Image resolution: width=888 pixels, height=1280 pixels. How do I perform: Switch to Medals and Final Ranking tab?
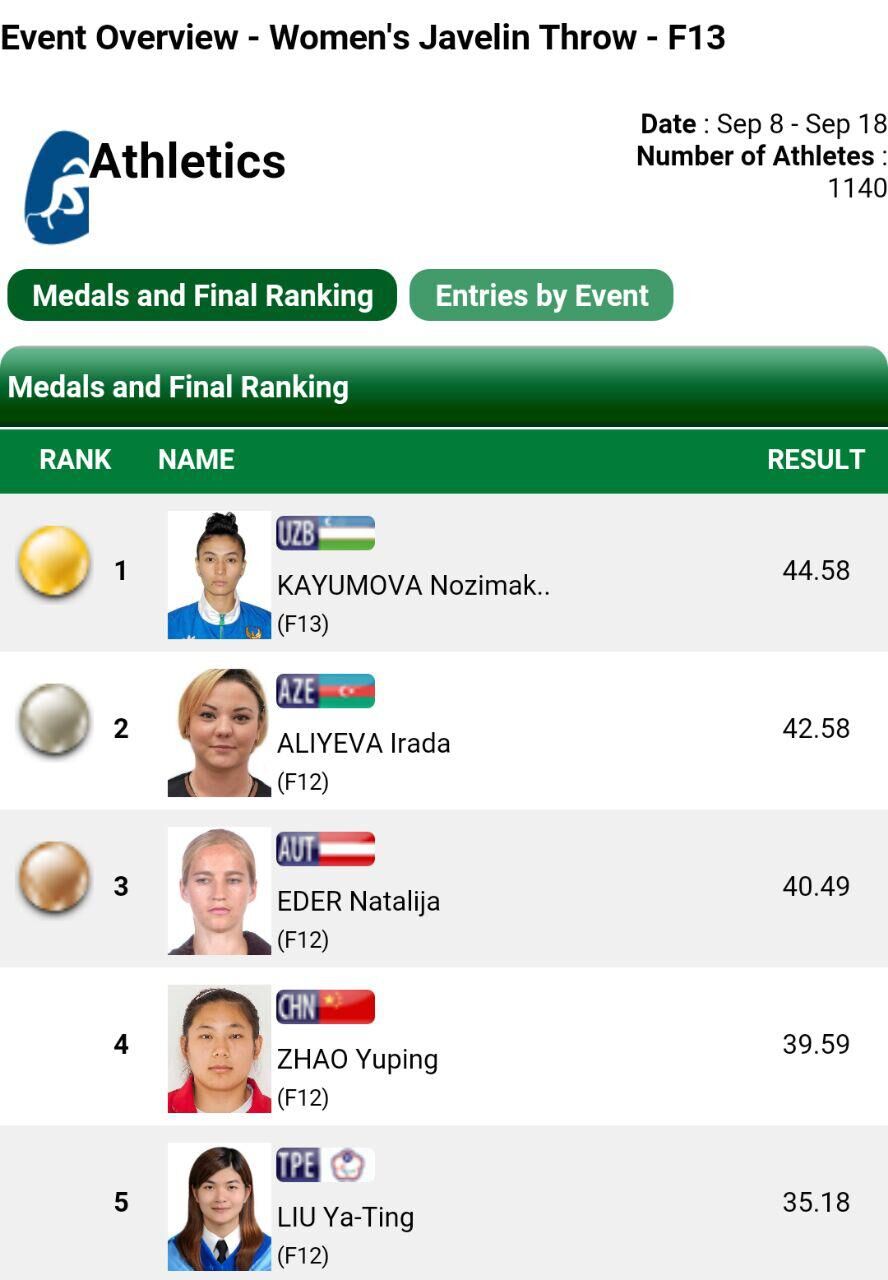coord(202,295)
